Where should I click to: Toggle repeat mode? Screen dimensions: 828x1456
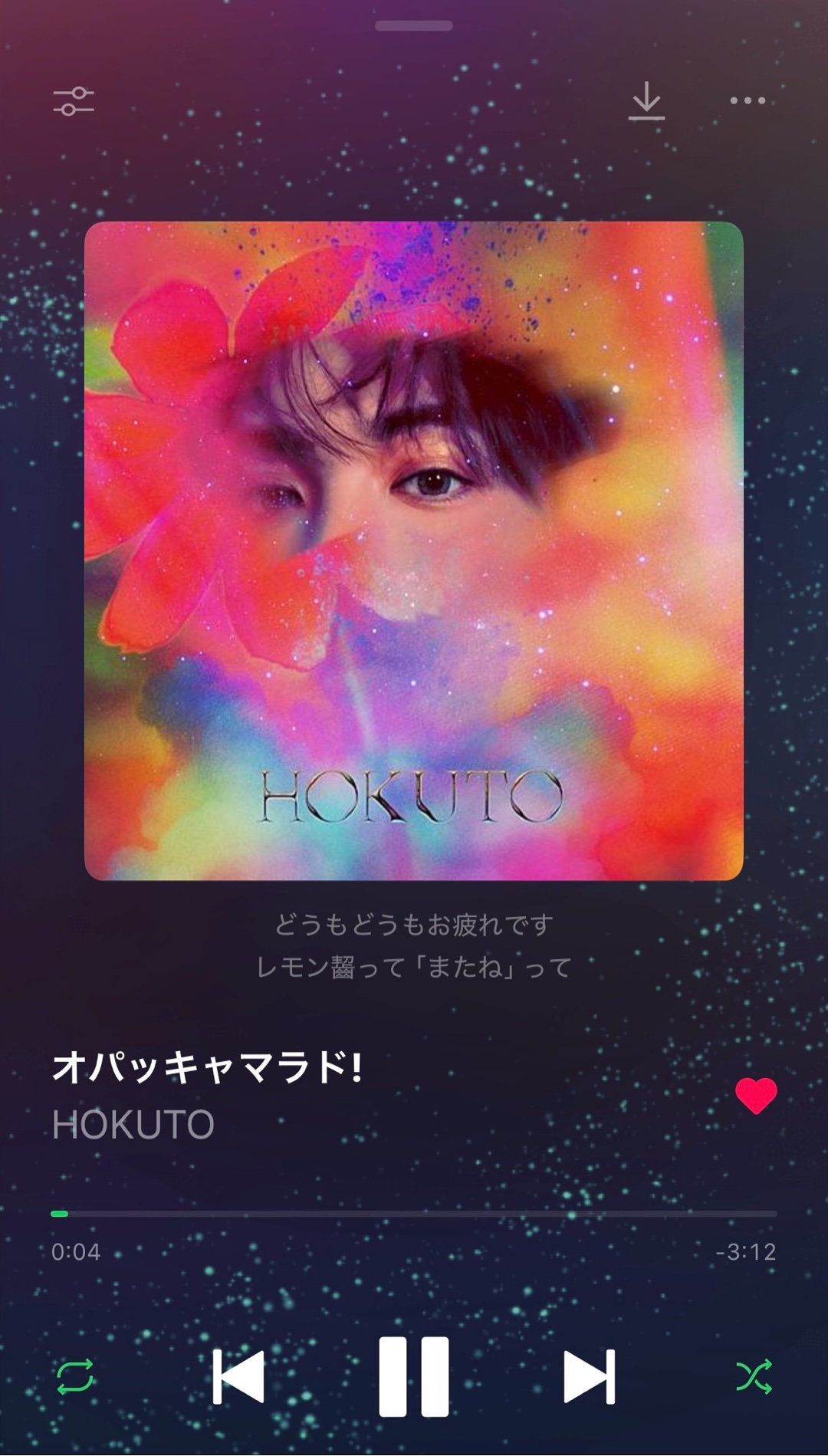click(x=75, y=1377)
